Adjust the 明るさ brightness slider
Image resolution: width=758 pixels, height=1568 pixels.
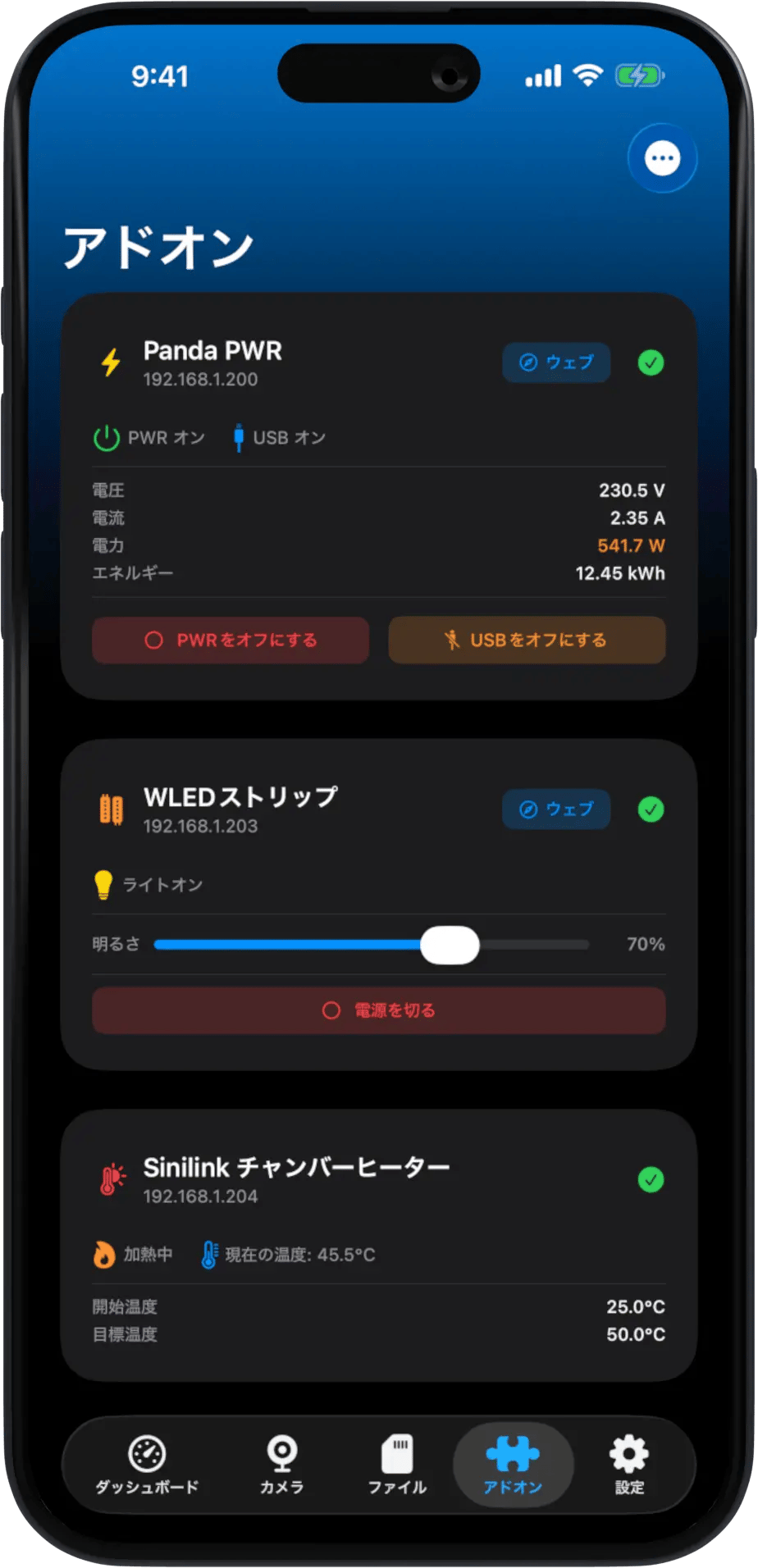(450, 945)
